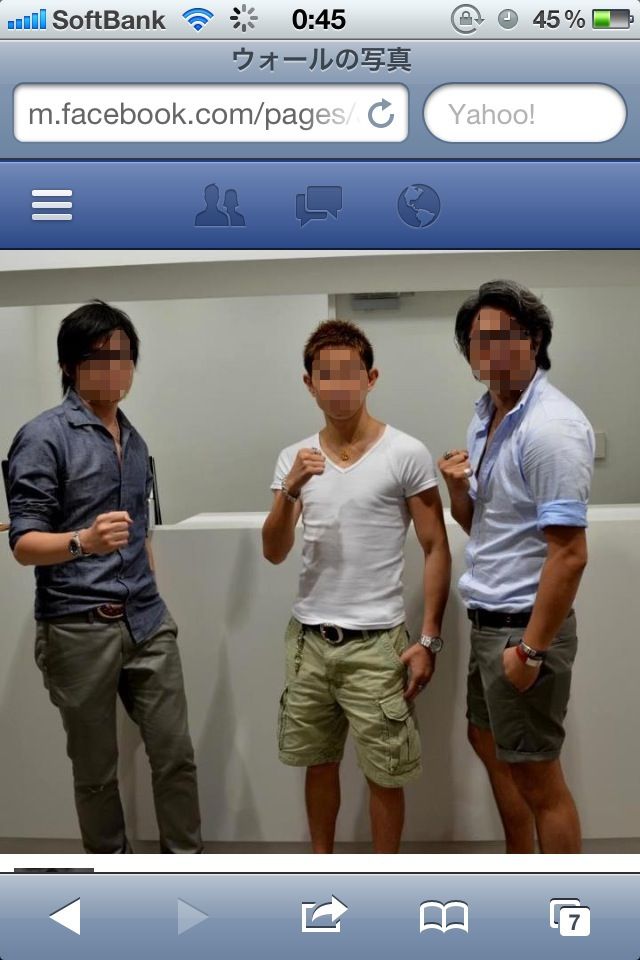
Task: Share this page via Safari action button
Action: point(323,915)
